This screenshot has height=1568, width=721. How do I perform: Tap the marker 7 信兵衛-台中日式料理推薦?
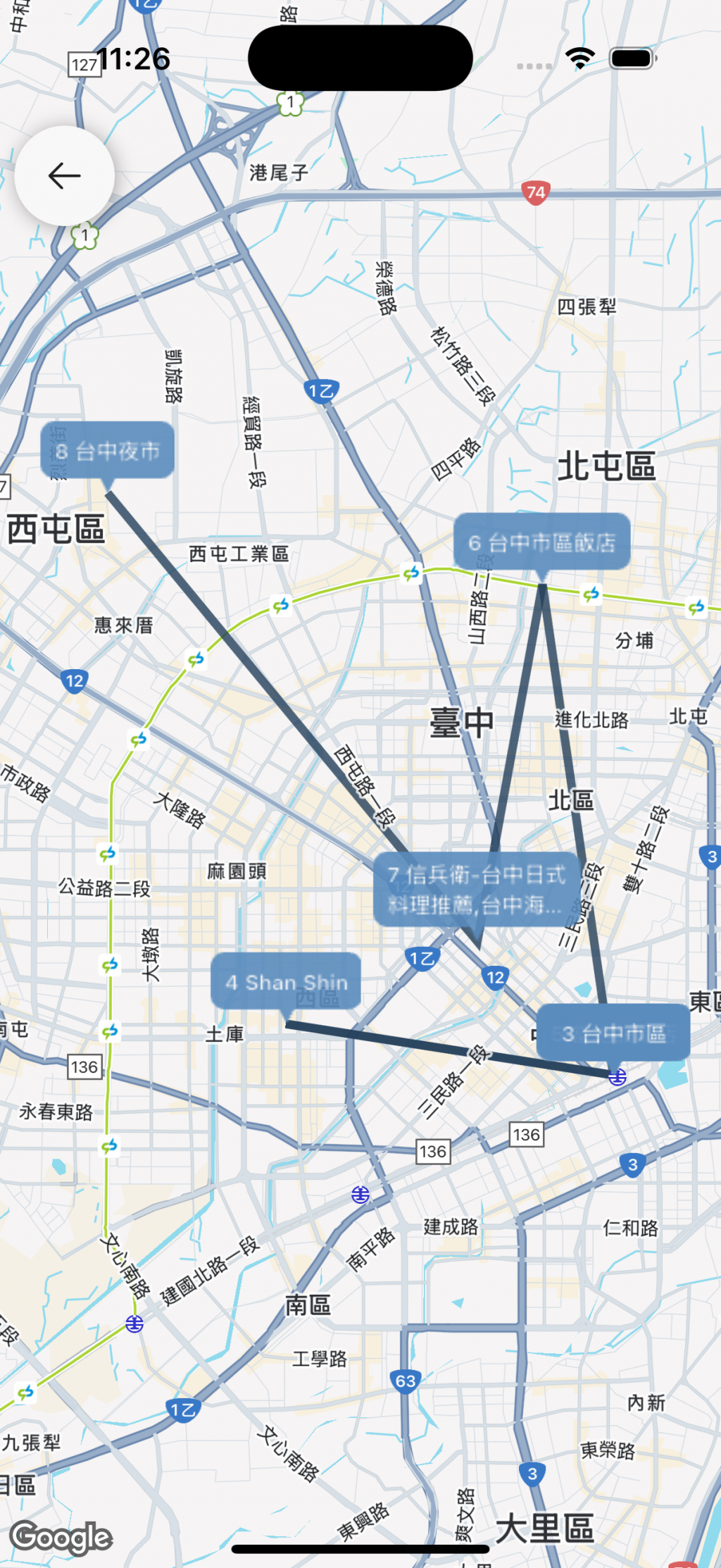click(x=477, y=890)
